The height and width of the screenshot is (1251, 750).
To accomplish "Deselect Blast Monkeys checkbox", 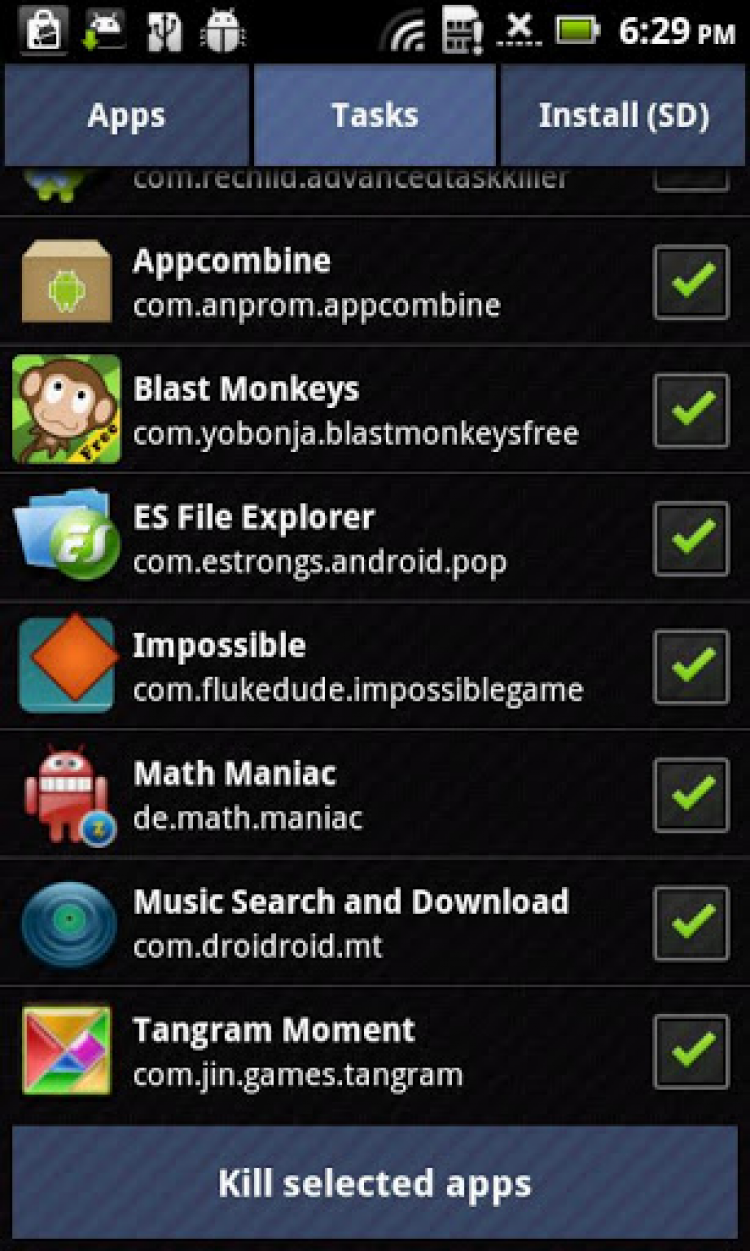I will coord(691,410).
